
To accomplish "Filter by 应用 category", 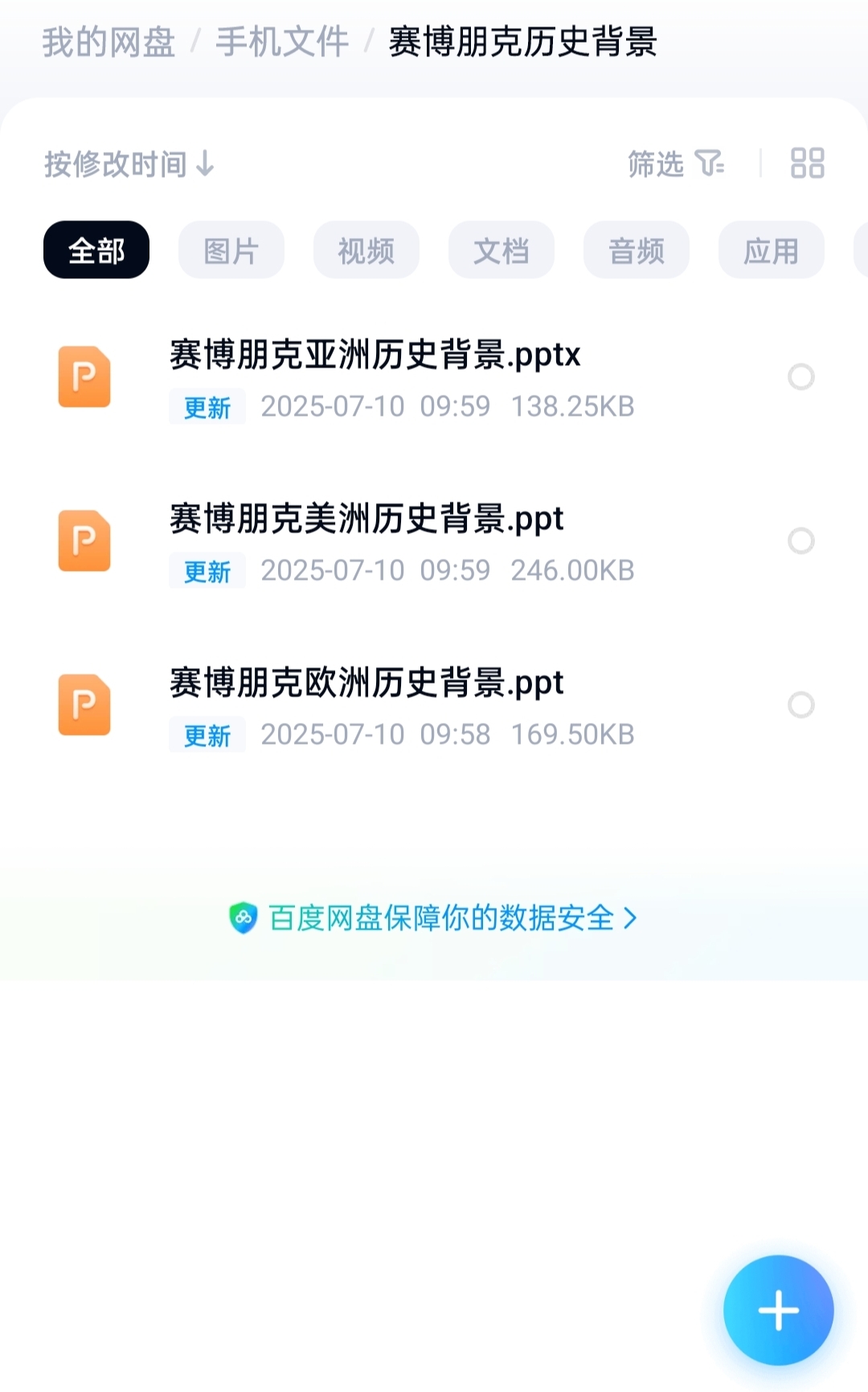I will click(772, 250).
